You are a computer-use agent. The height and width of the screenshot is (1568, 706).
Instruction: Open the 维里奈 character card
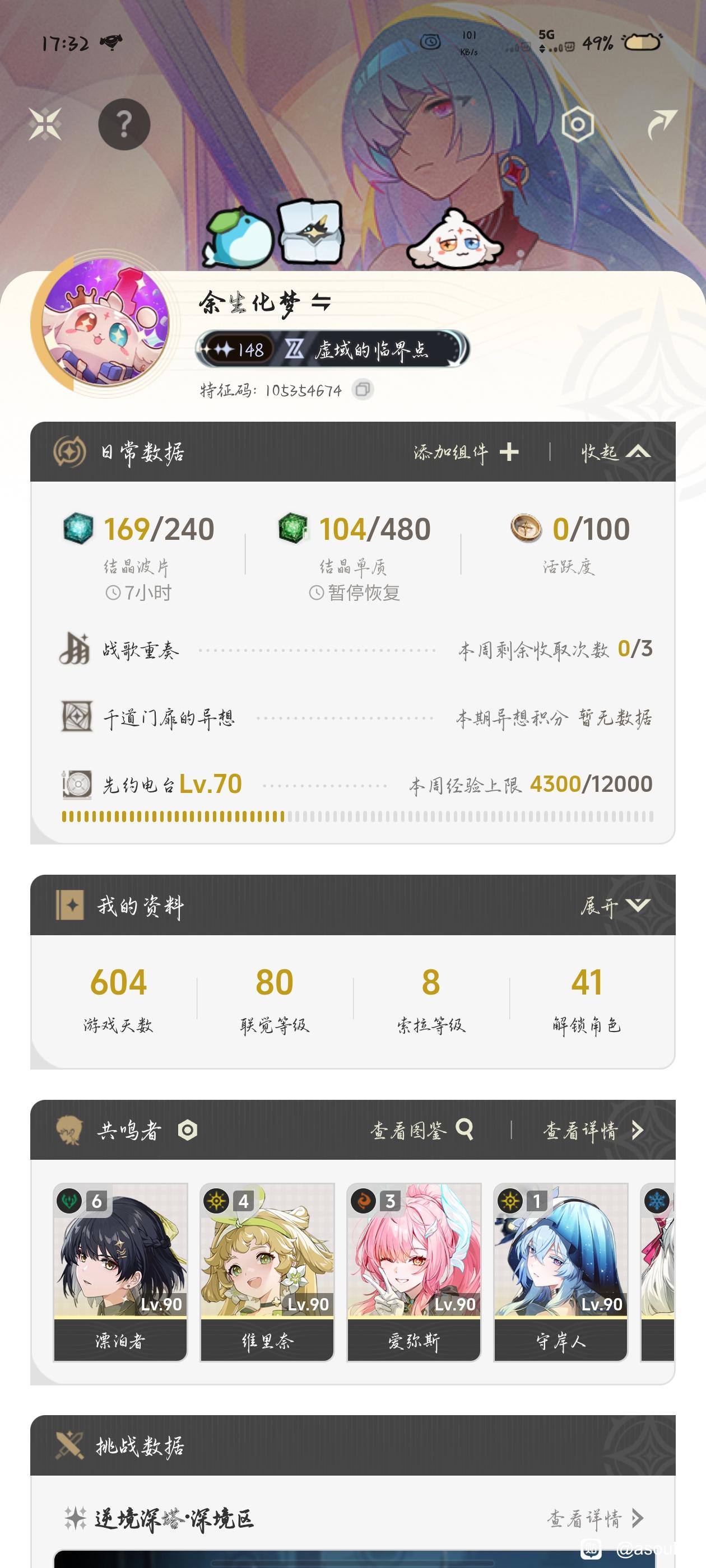(267, 1272)
